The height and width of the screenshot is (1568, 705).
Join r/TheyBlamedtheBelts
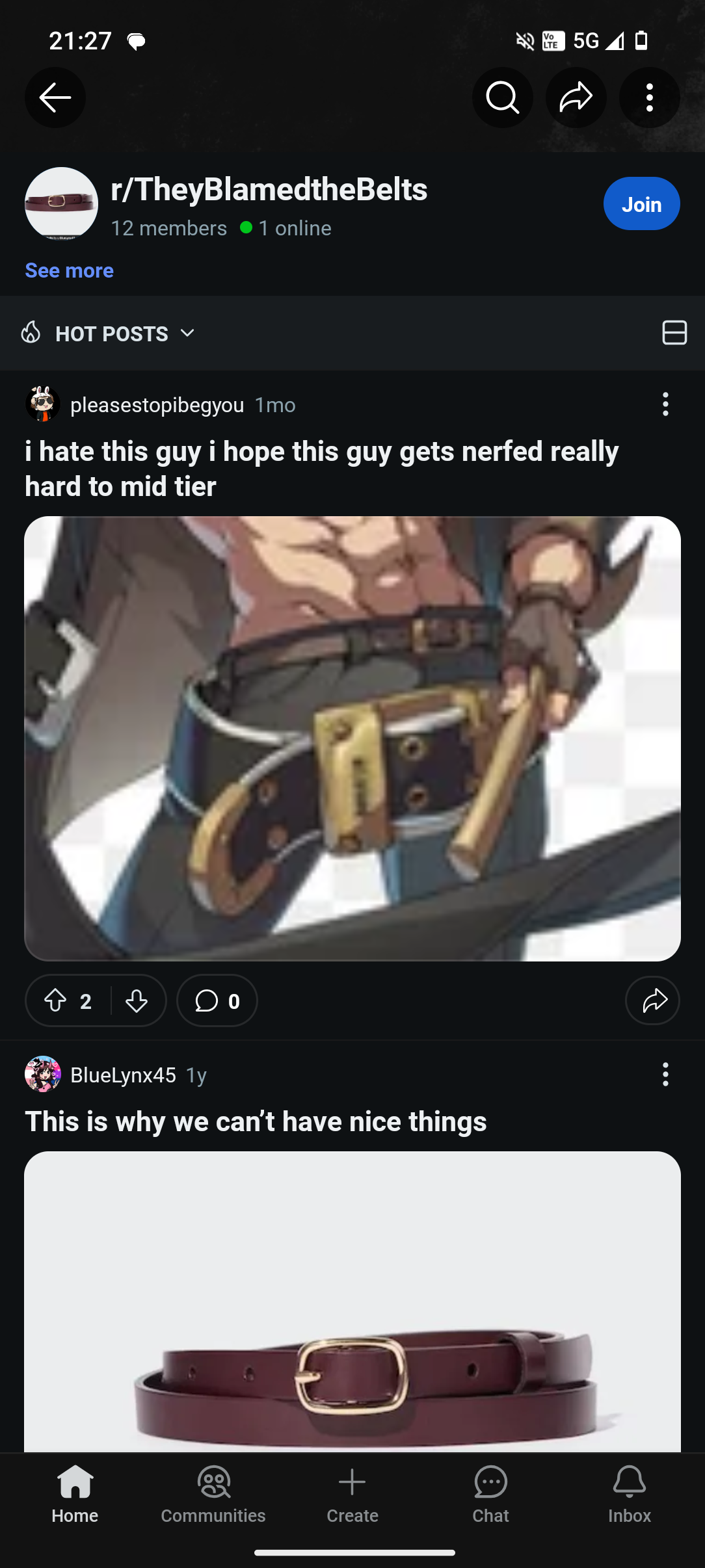tap(641, 203)
